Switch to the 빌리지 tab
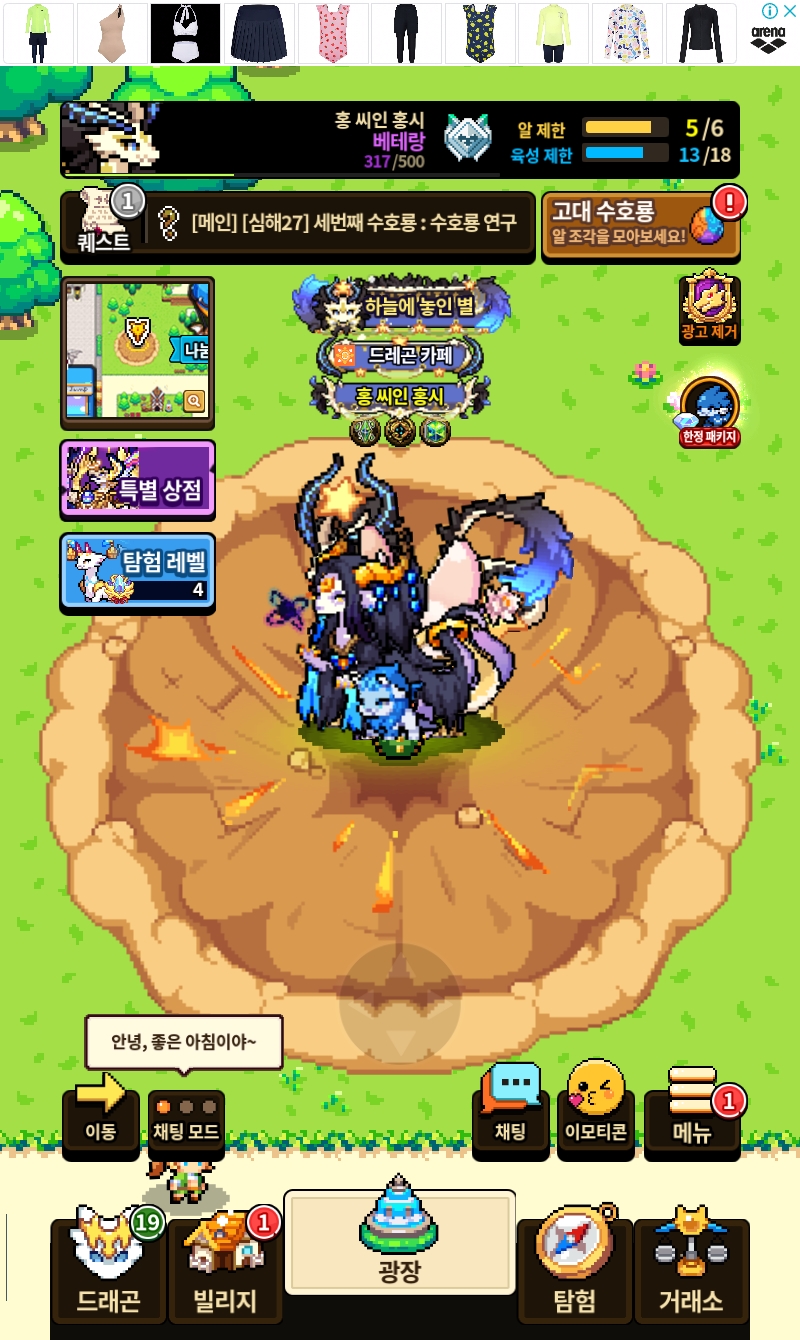 click(225, 1272)
